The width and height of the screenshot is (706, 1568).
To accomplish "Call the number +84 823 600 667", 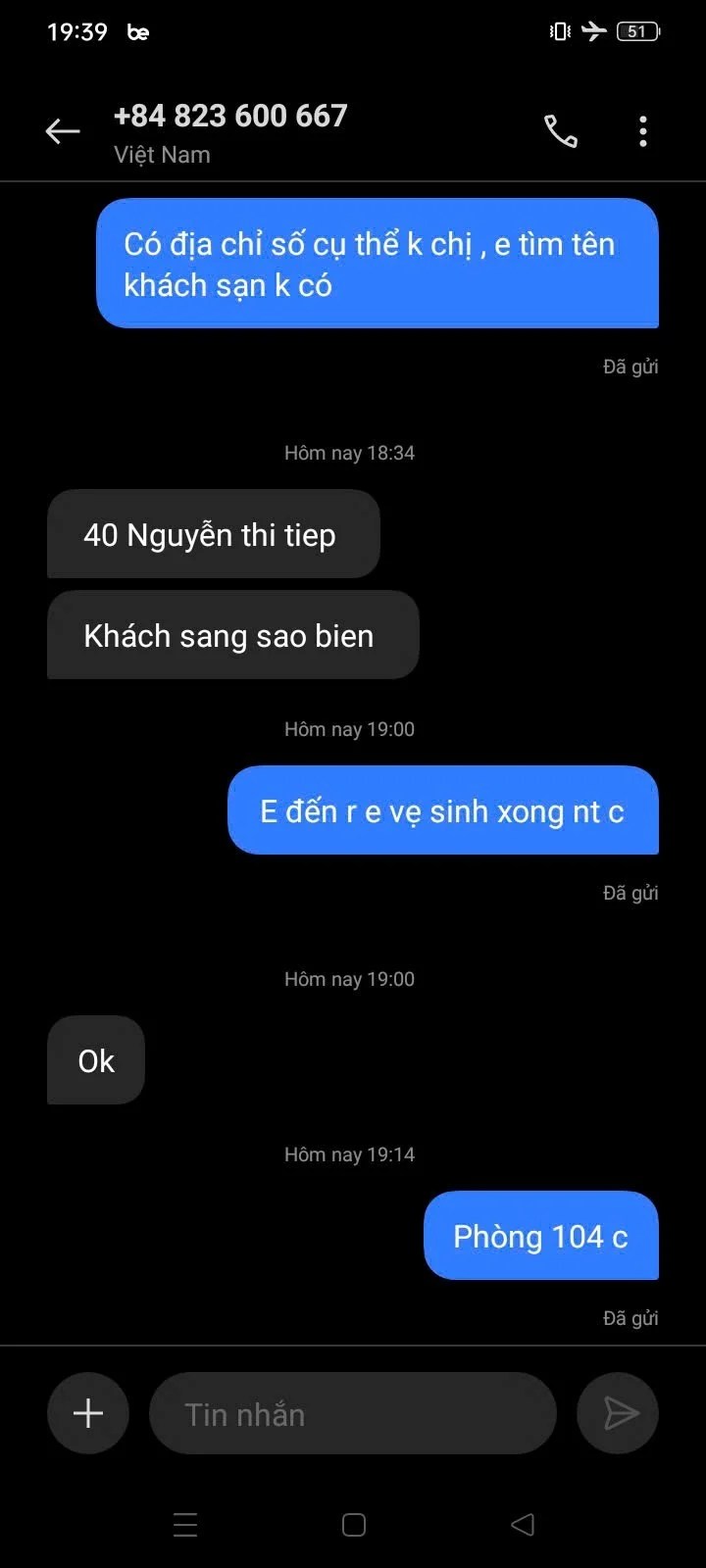I will [561, 131].
